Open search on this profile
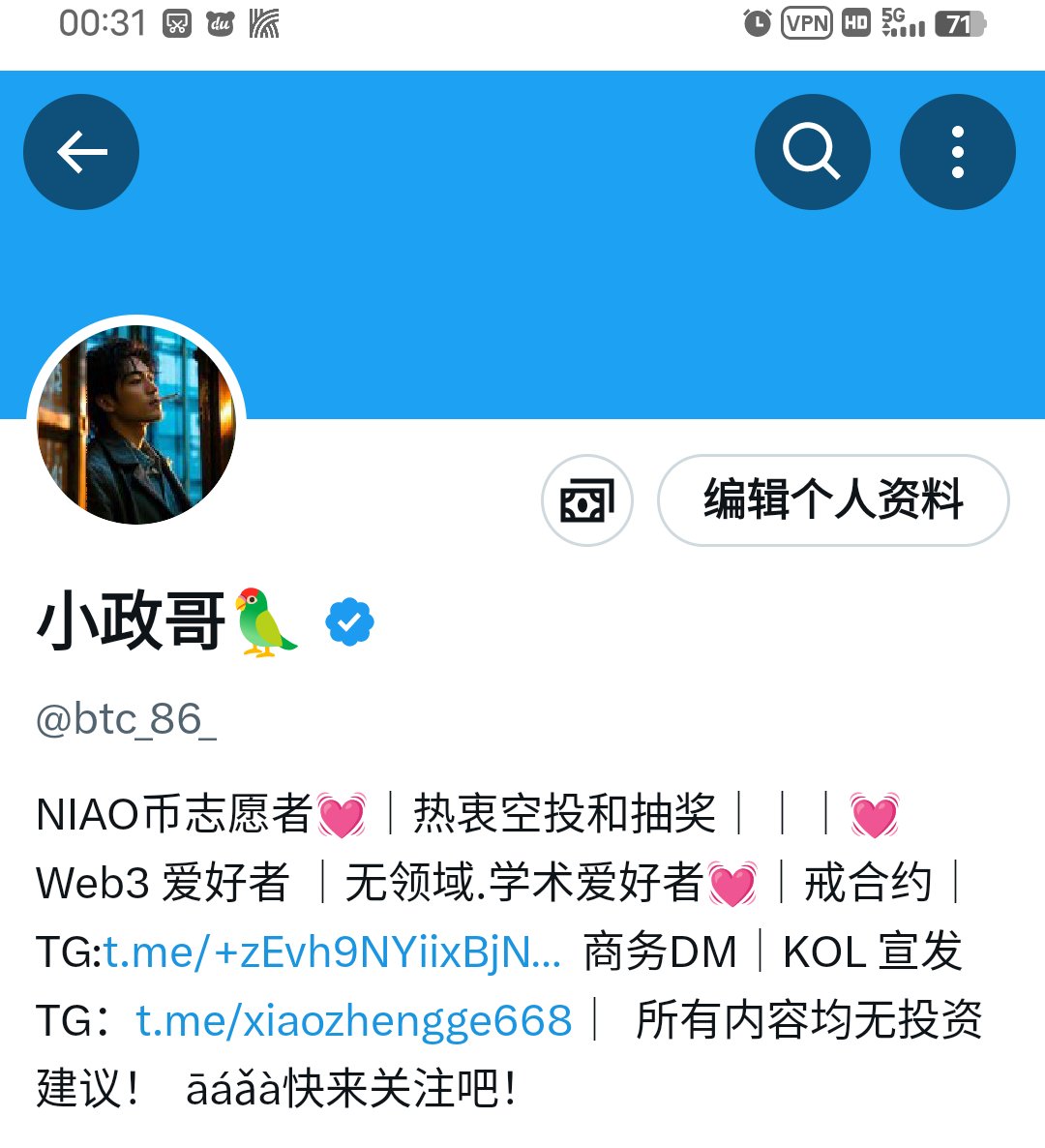 click(812, 152)
